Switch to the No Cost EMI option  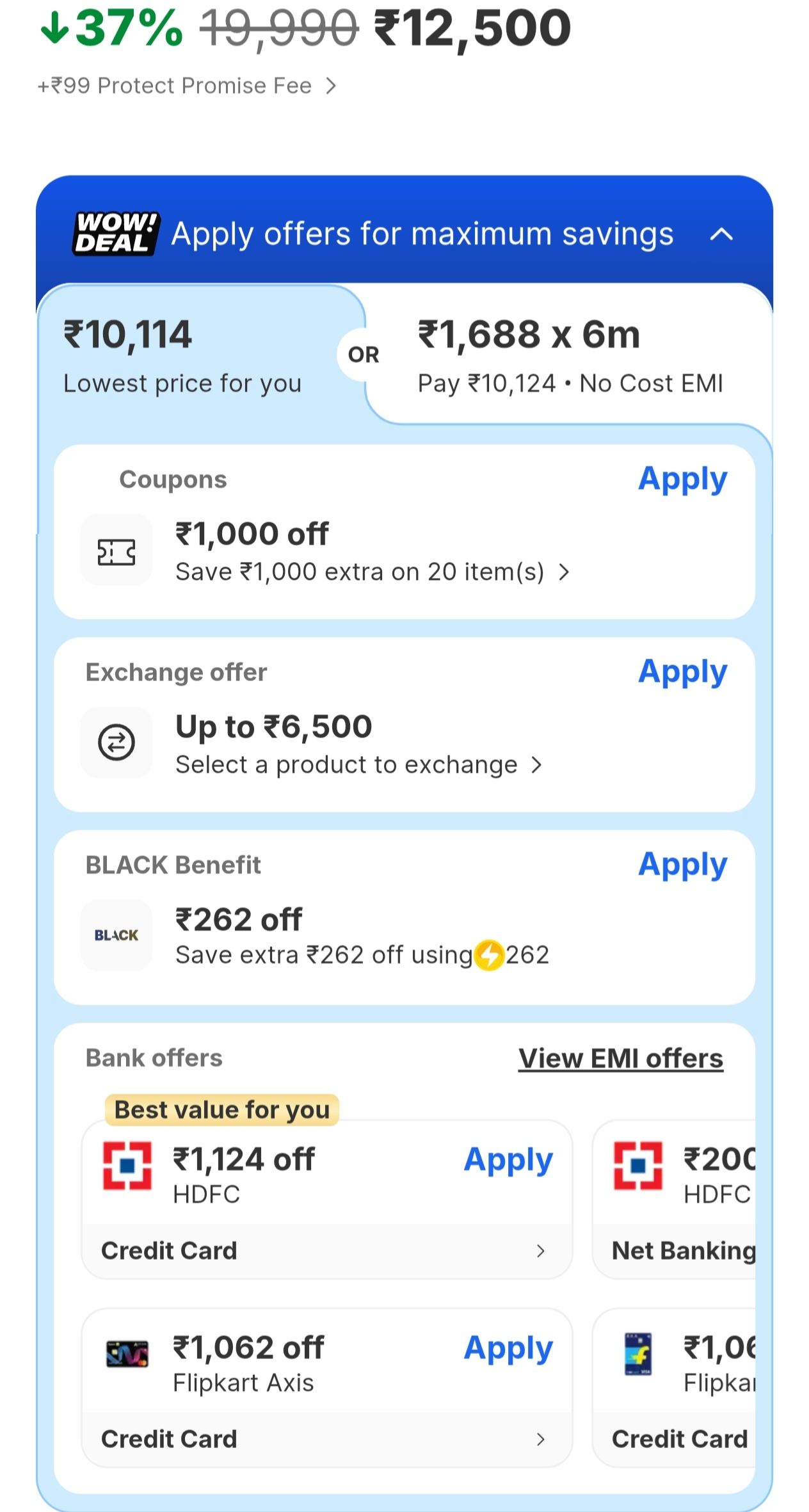[x=570, y=356]
